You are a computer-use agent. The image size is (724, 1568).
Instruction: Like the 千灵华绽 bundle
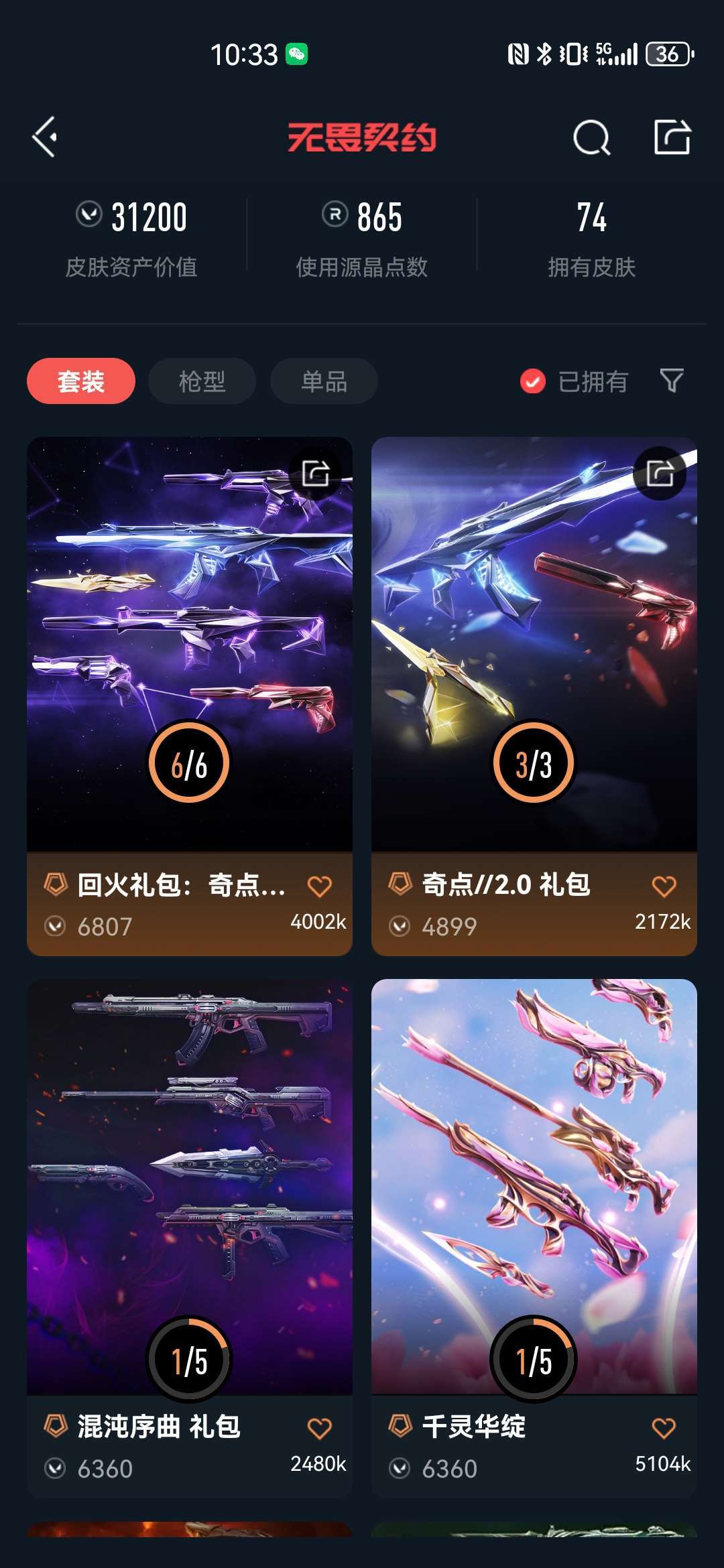pos(664,1428)
